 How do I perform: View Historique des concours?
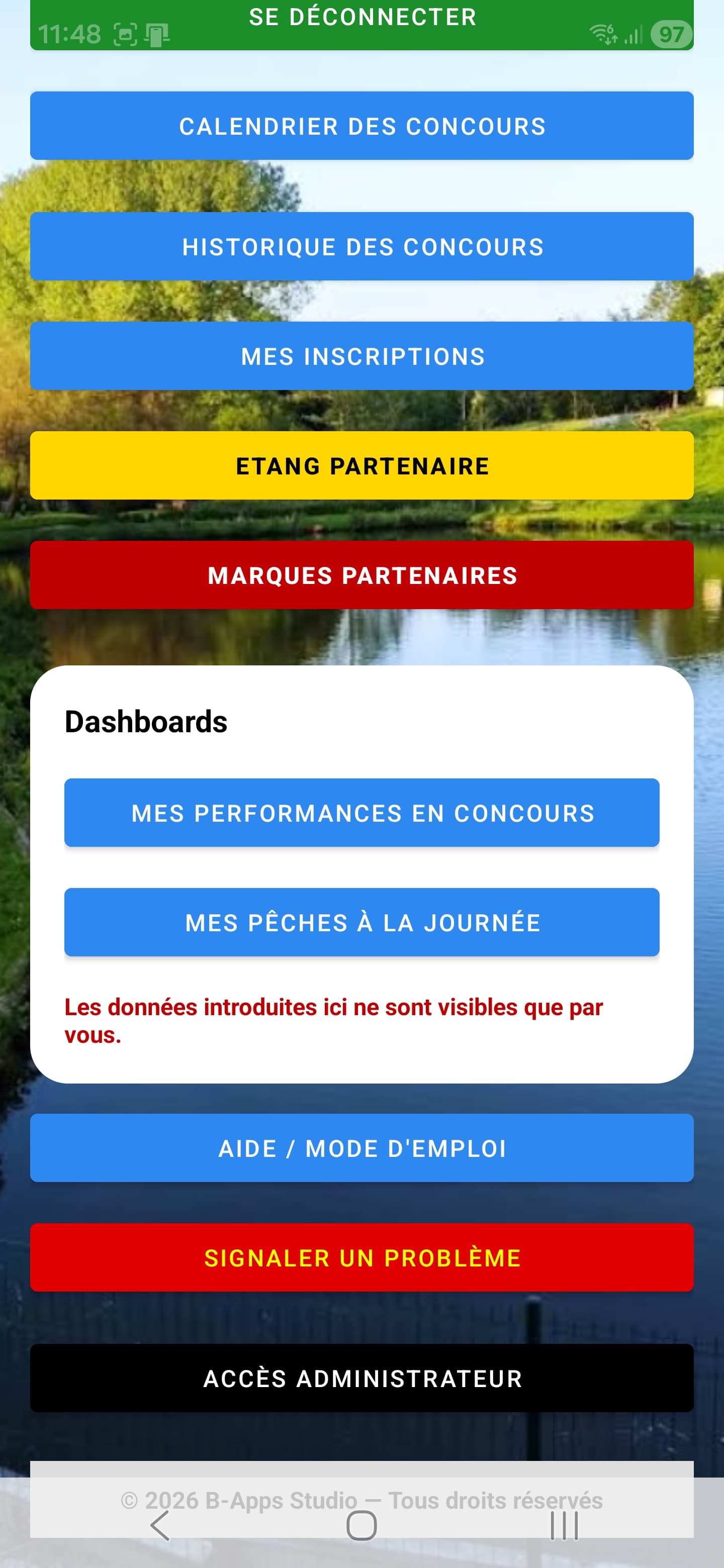(361, 247)
